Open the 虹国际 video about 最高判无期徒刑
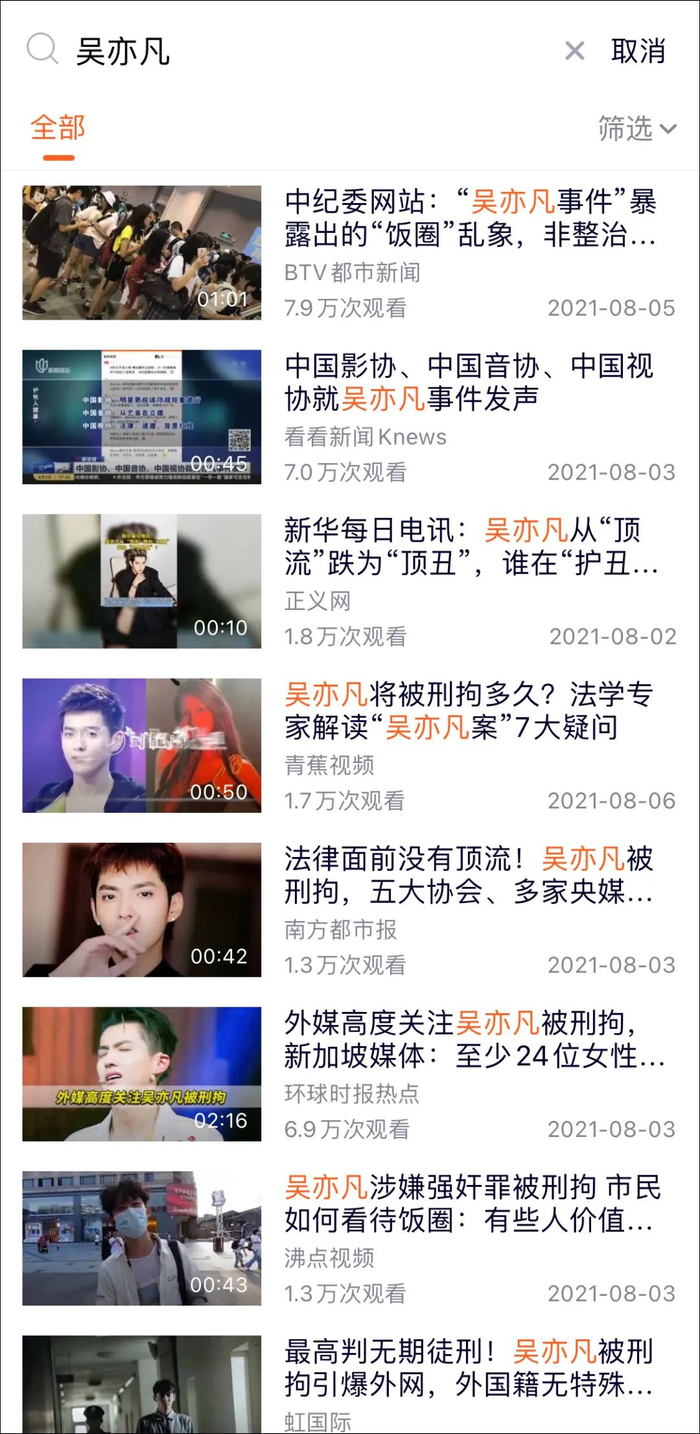This screenshot has width=700, height=1434. pyautogui.click(x=468, y=1369)
